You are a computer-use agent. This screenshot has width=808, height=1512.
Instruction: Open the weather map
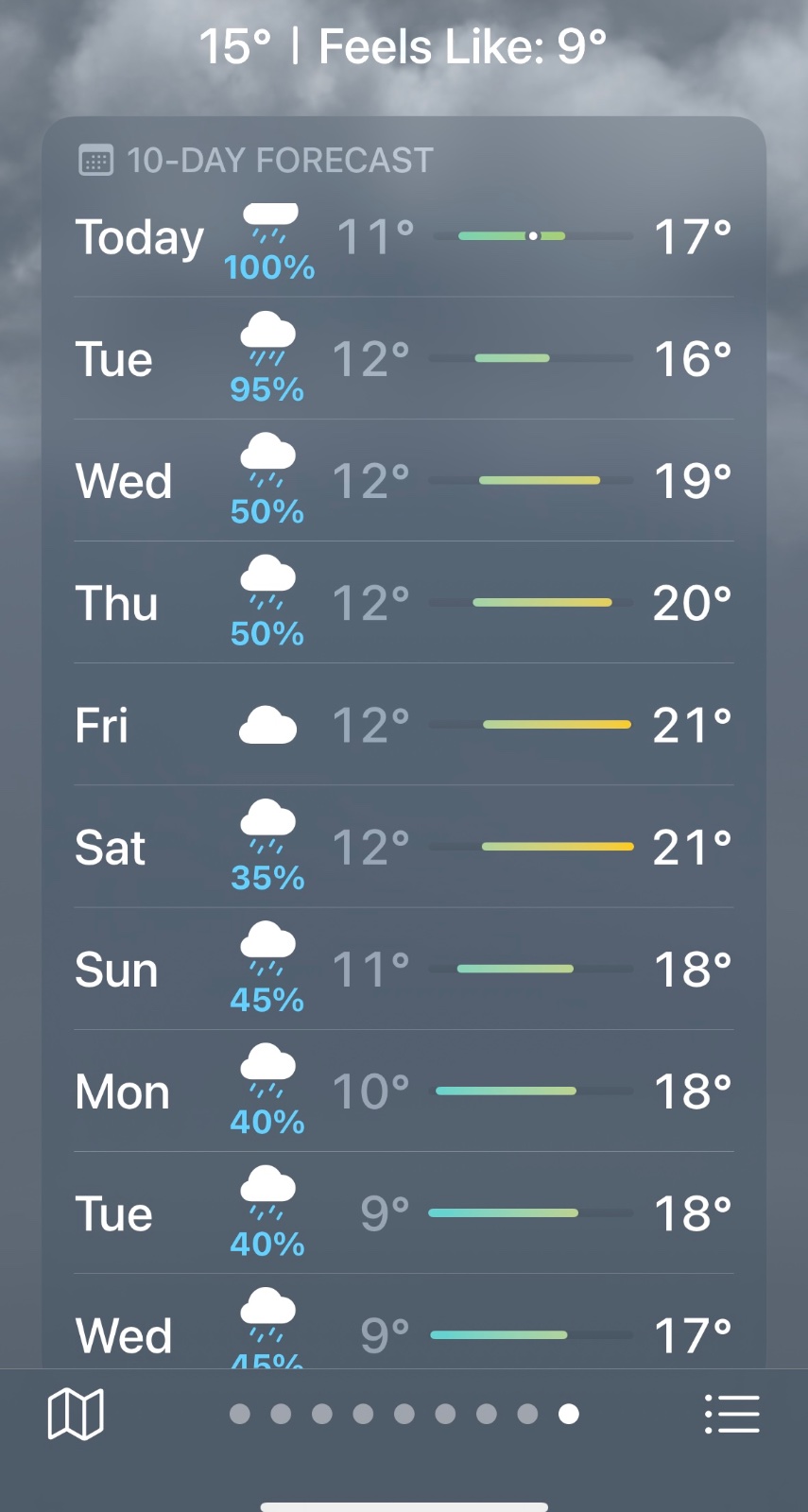point(76,1414)
